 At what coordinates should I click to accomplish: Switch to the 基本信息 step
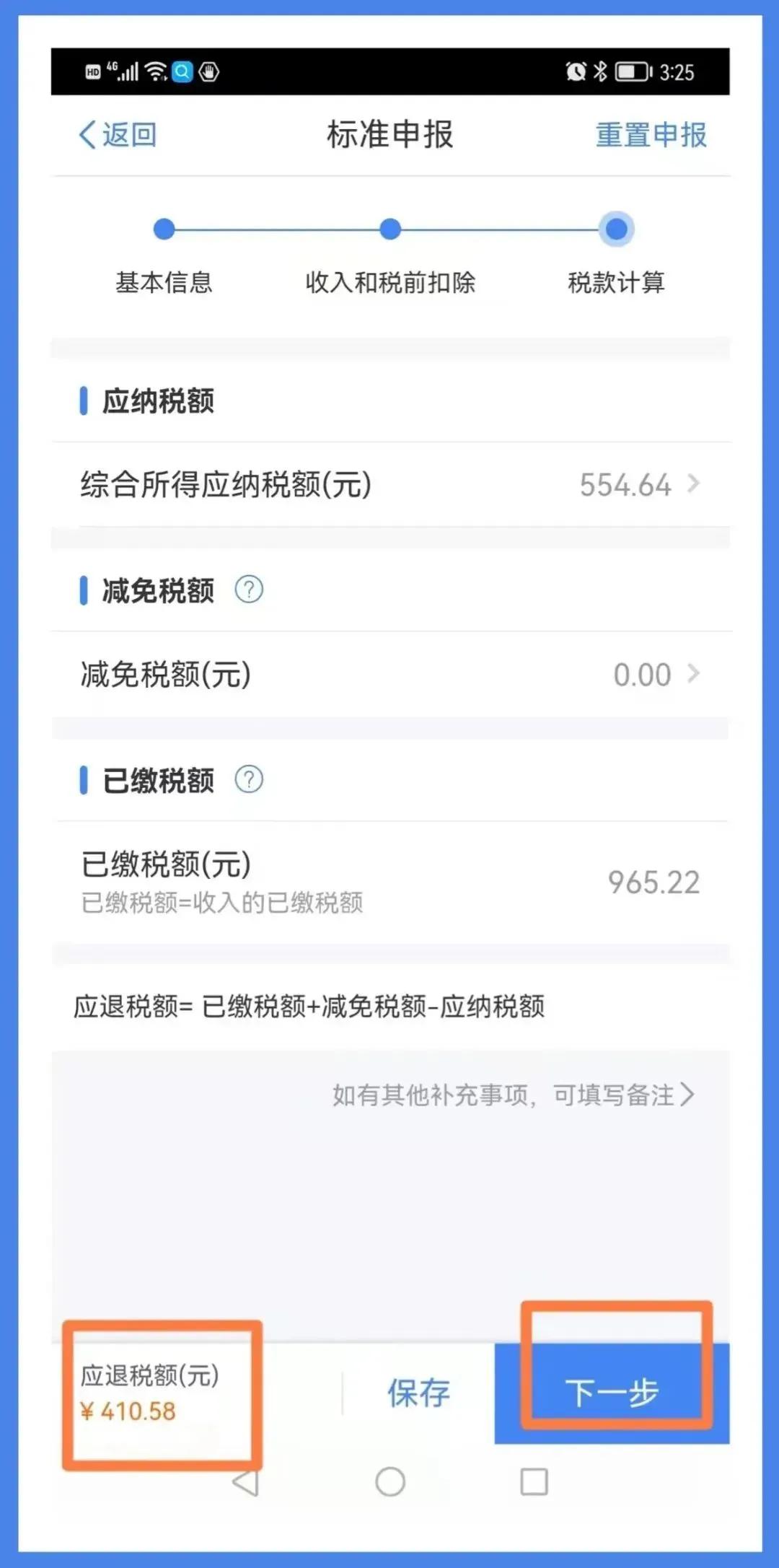(x=164, y=284)
